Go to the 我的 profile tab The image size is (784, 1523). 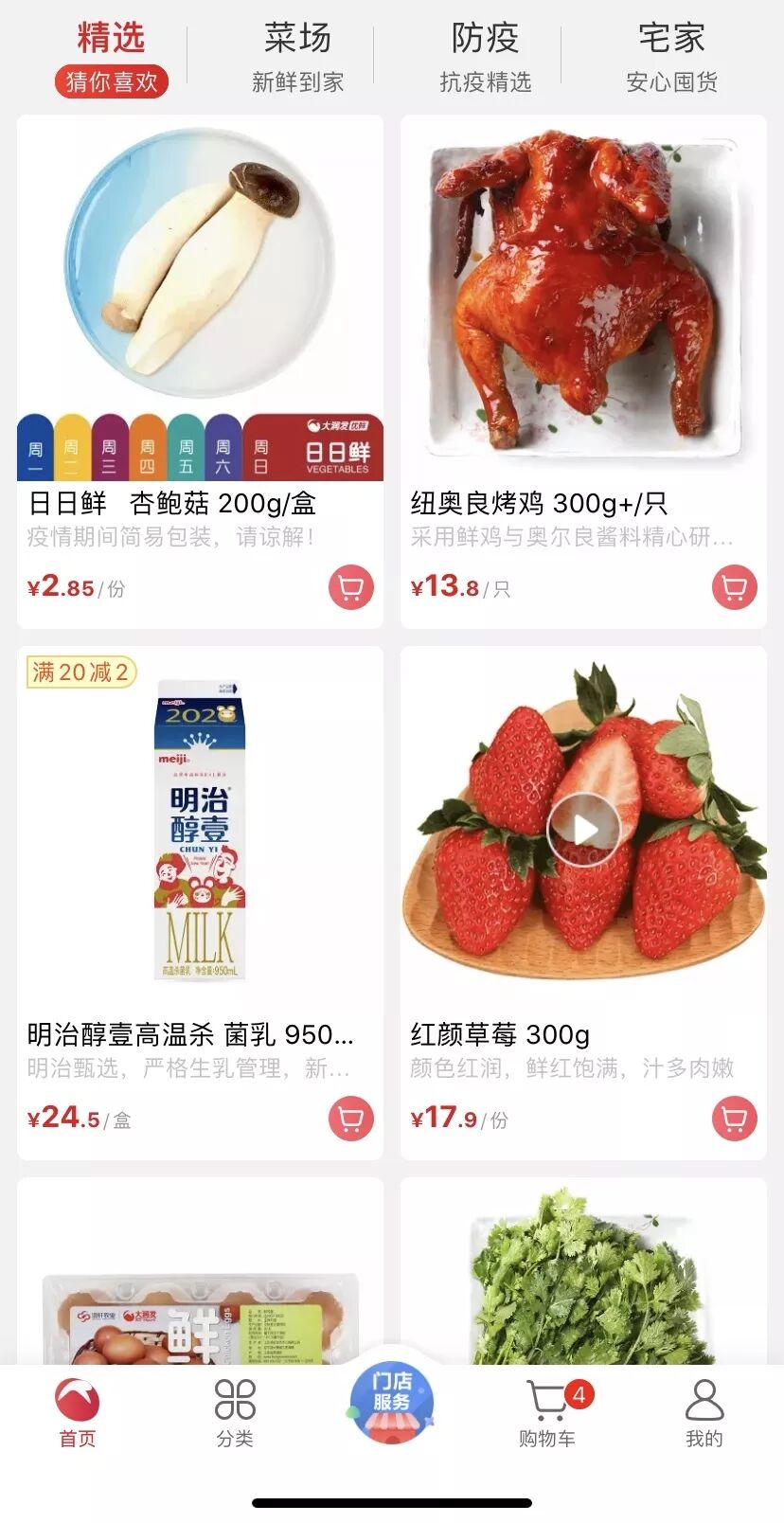pyautogui.click(x=704, y=1411)
